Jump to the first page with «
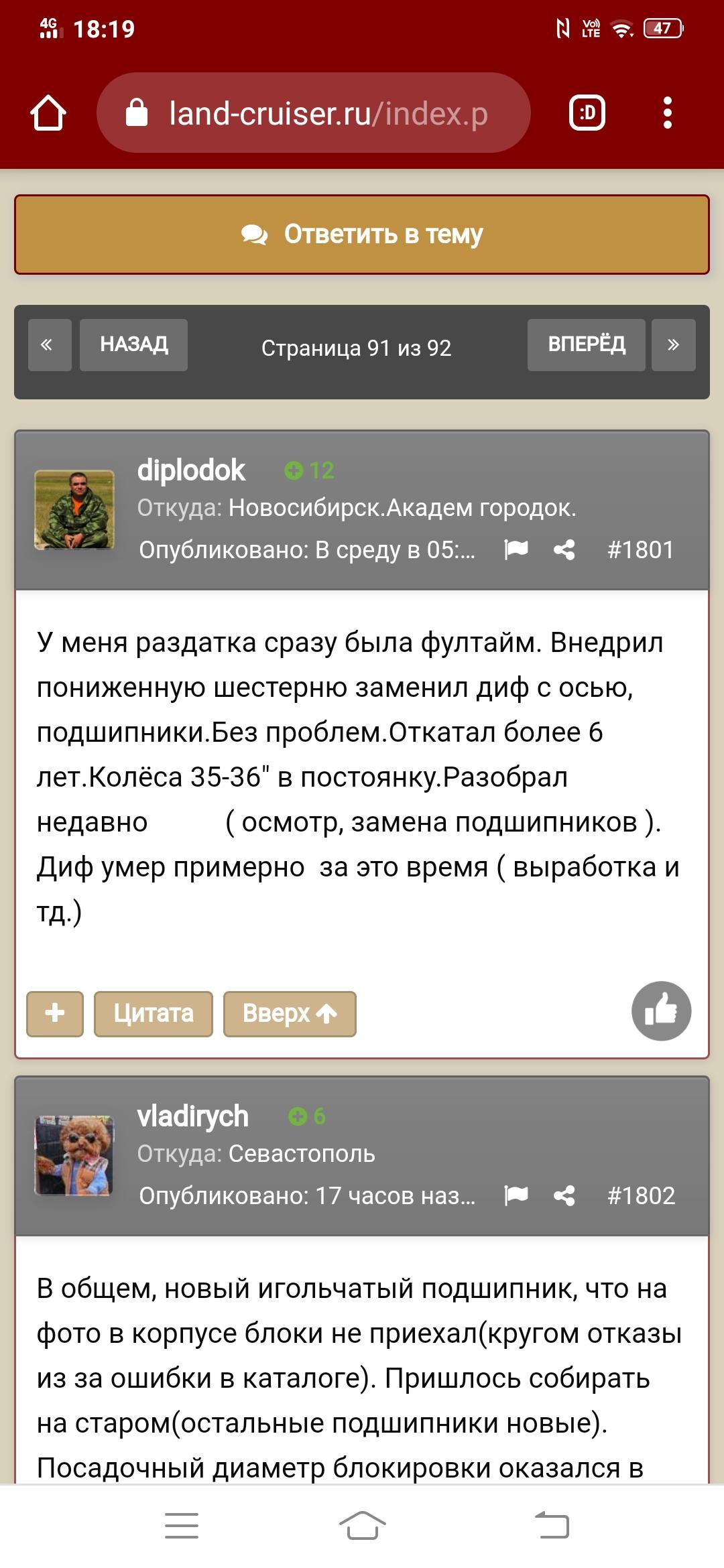 point(50,345)
